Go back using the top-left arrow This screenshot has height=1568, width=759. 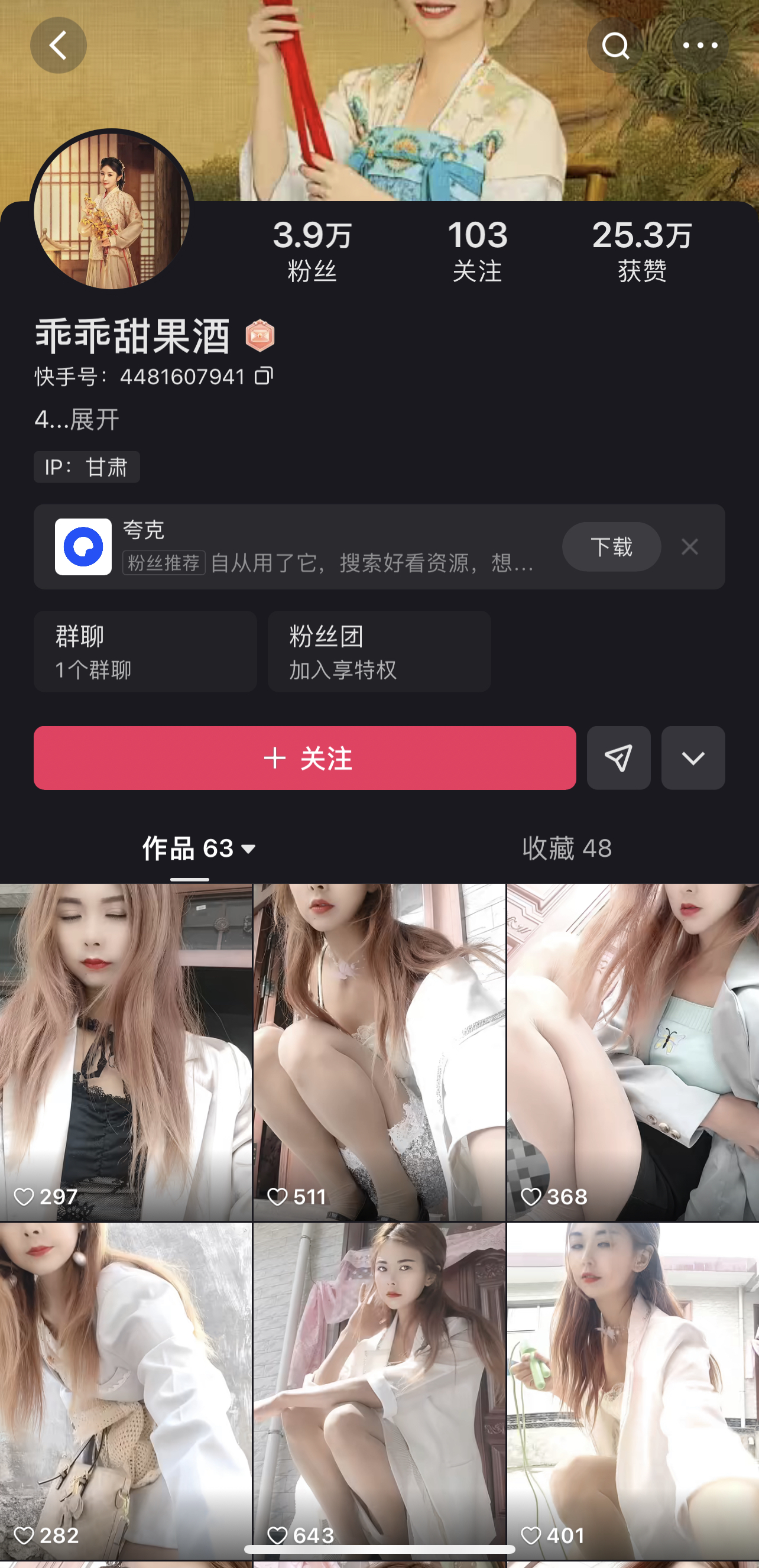59,46
